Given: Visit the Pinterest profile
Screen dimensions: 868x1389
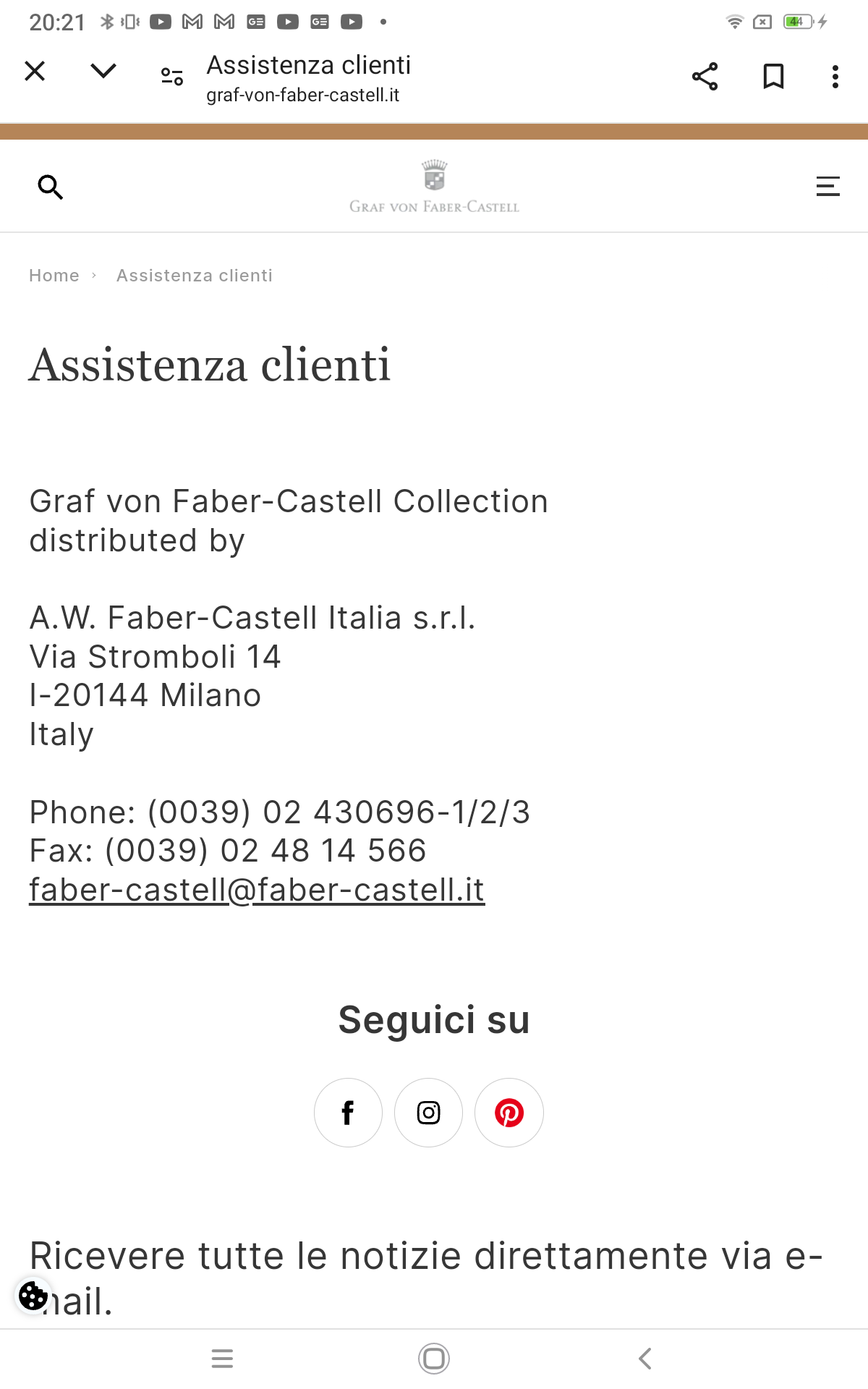Looking at the screenshot, I should [x=509, y=1113].
